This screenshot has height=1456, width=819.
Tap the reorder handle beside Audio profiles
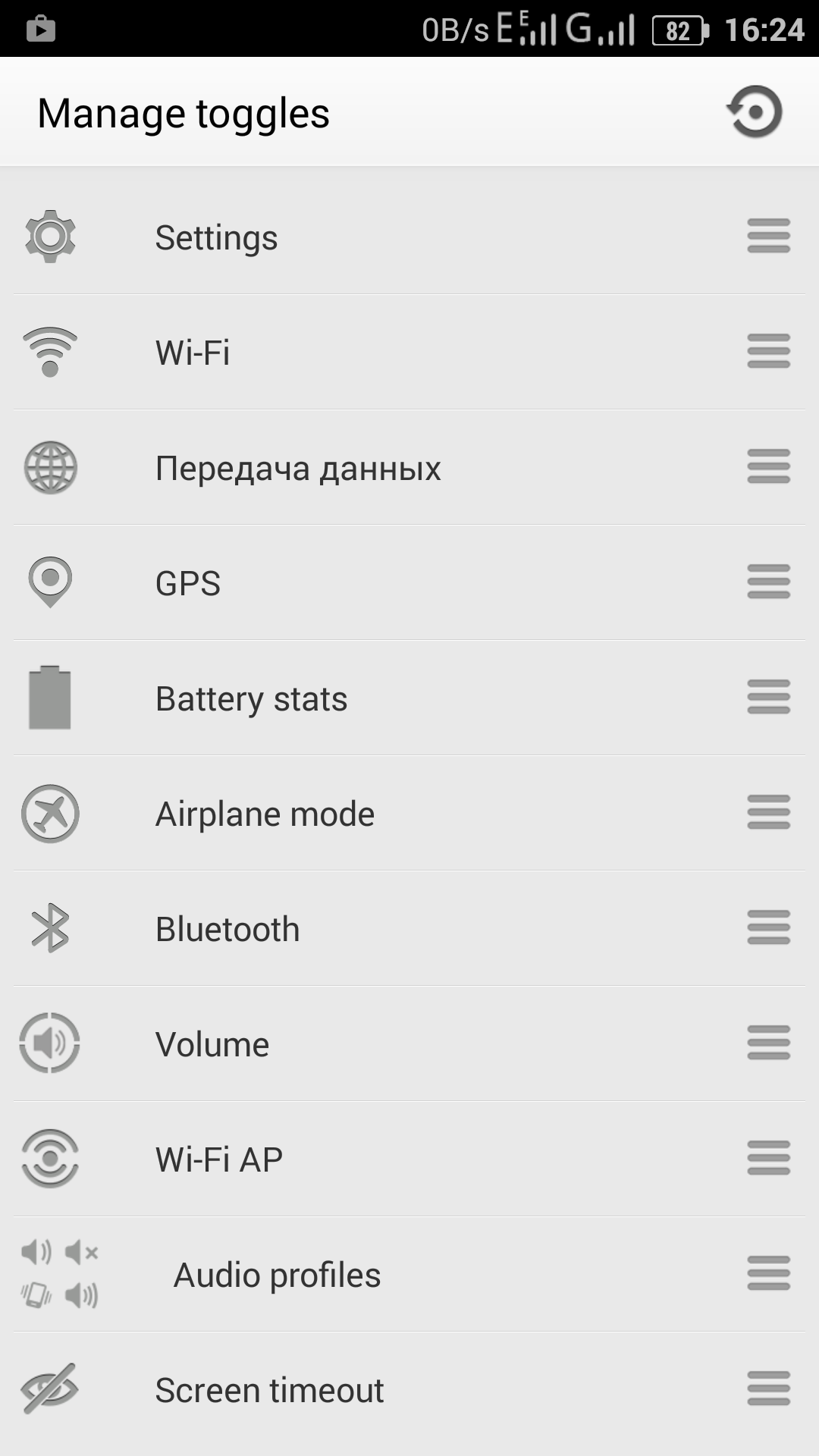point(768,1273)
